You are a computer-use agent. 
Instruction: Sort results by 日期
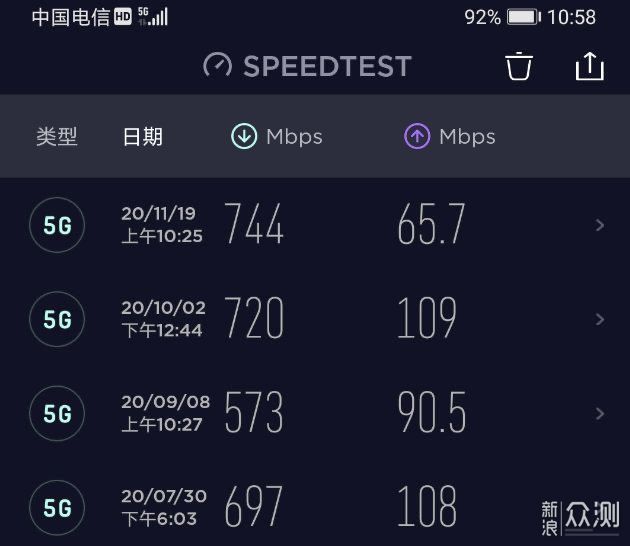click(x=142, y=137)
